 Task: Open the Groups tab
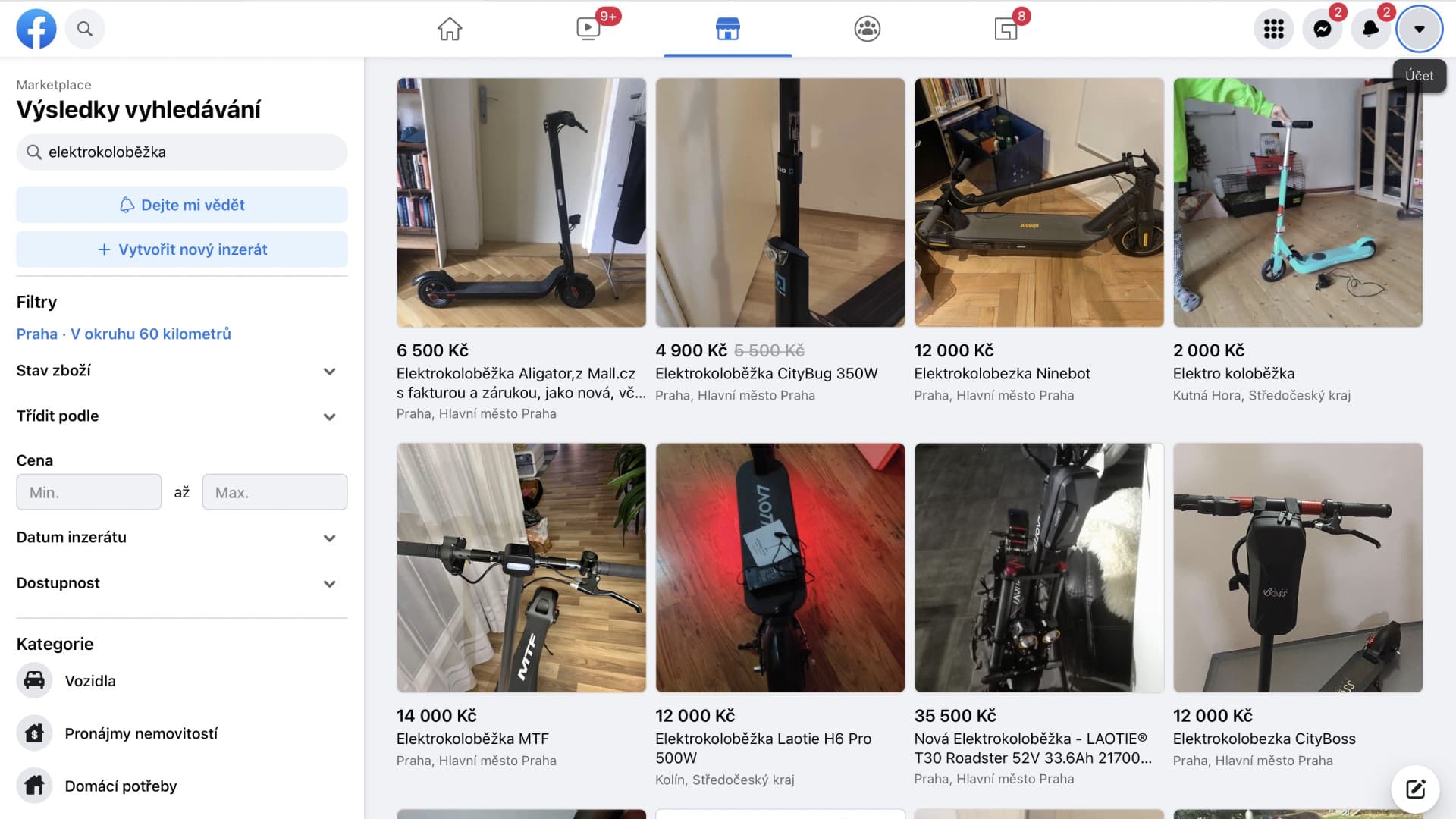867,29
